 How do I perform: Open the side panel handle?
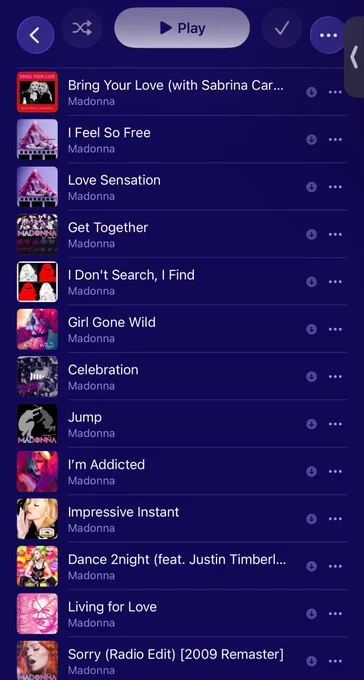[354, 58]
